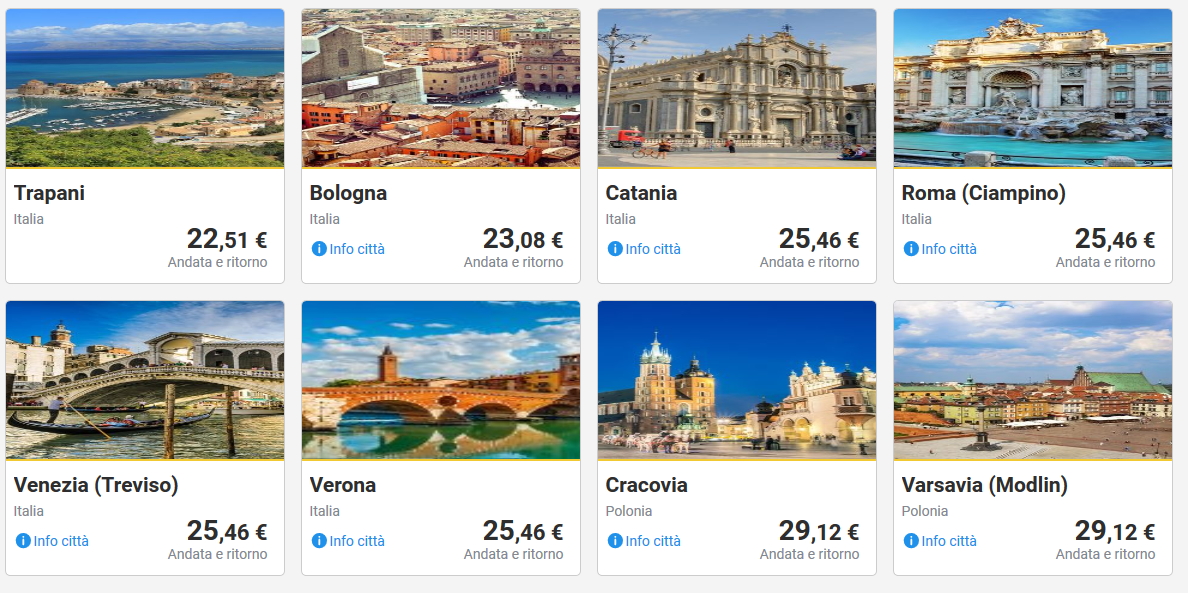
Task: Open the Trapani flight deal card
Action: coord(145,90)
